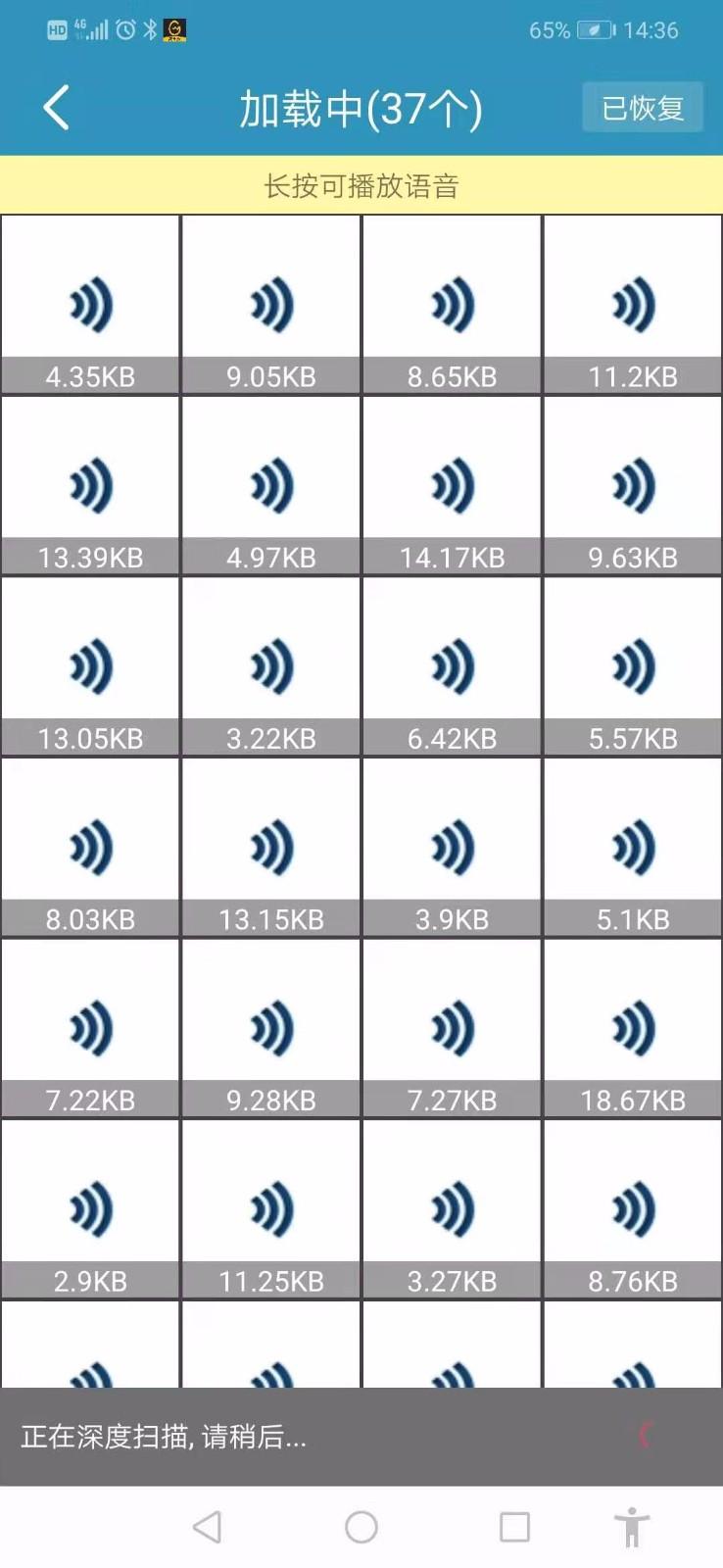723x1568 pixels.
Task: Select the 4.35KB voice message icon
Action: [90, 302]
